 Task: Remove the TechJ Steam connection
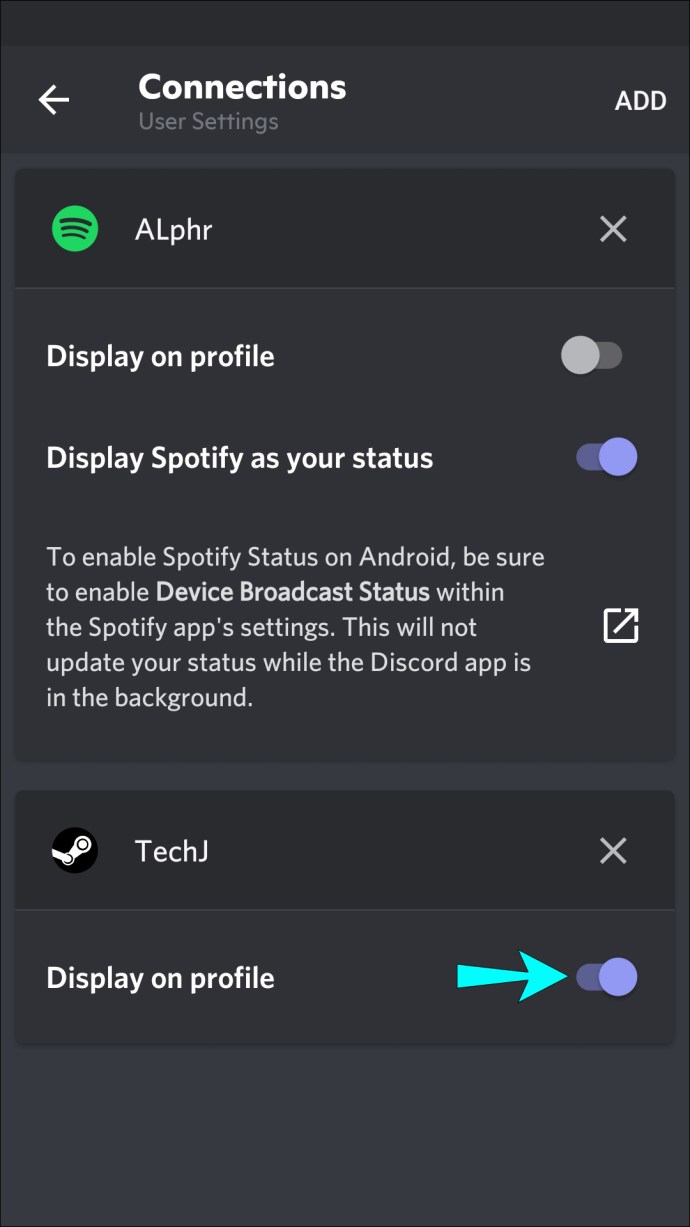[x=613, y=851]
